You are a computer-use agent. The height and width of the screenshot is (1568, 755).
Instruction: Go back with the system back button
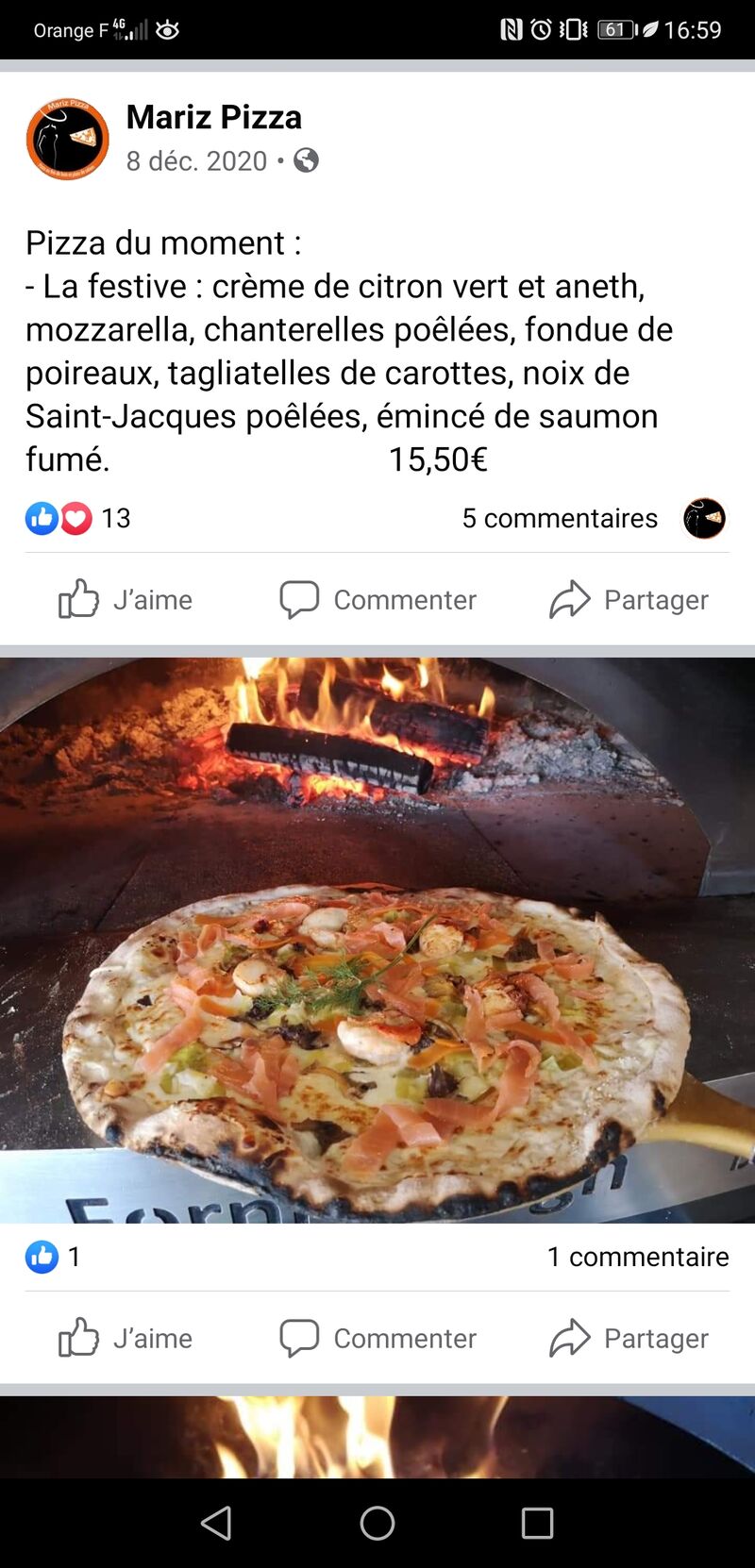pyautogui.click(x=217, y=1523)
